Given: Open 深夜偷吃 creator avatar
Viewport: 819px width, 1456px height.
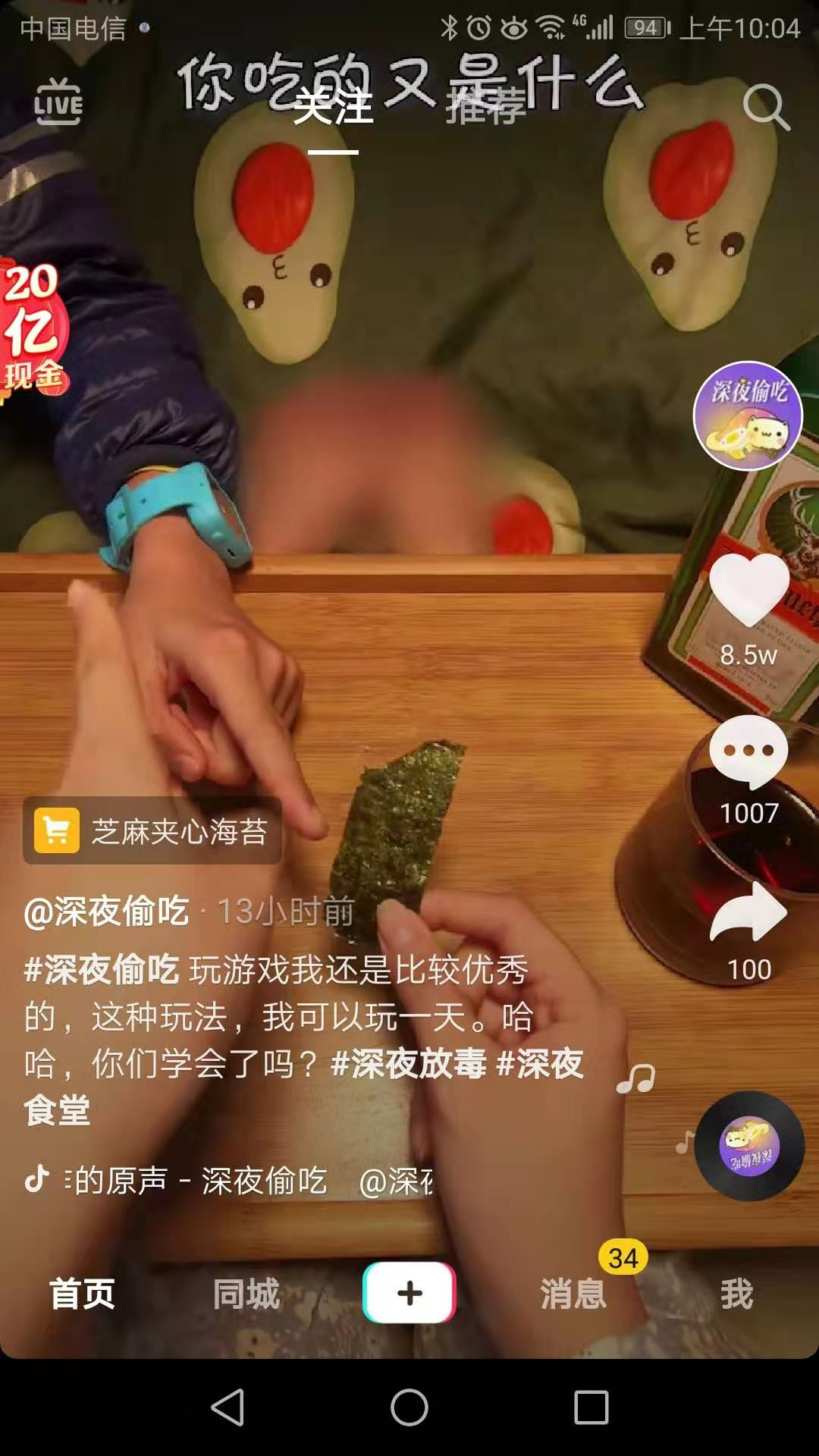Looking at the screenshot, I should pos(748,416).
